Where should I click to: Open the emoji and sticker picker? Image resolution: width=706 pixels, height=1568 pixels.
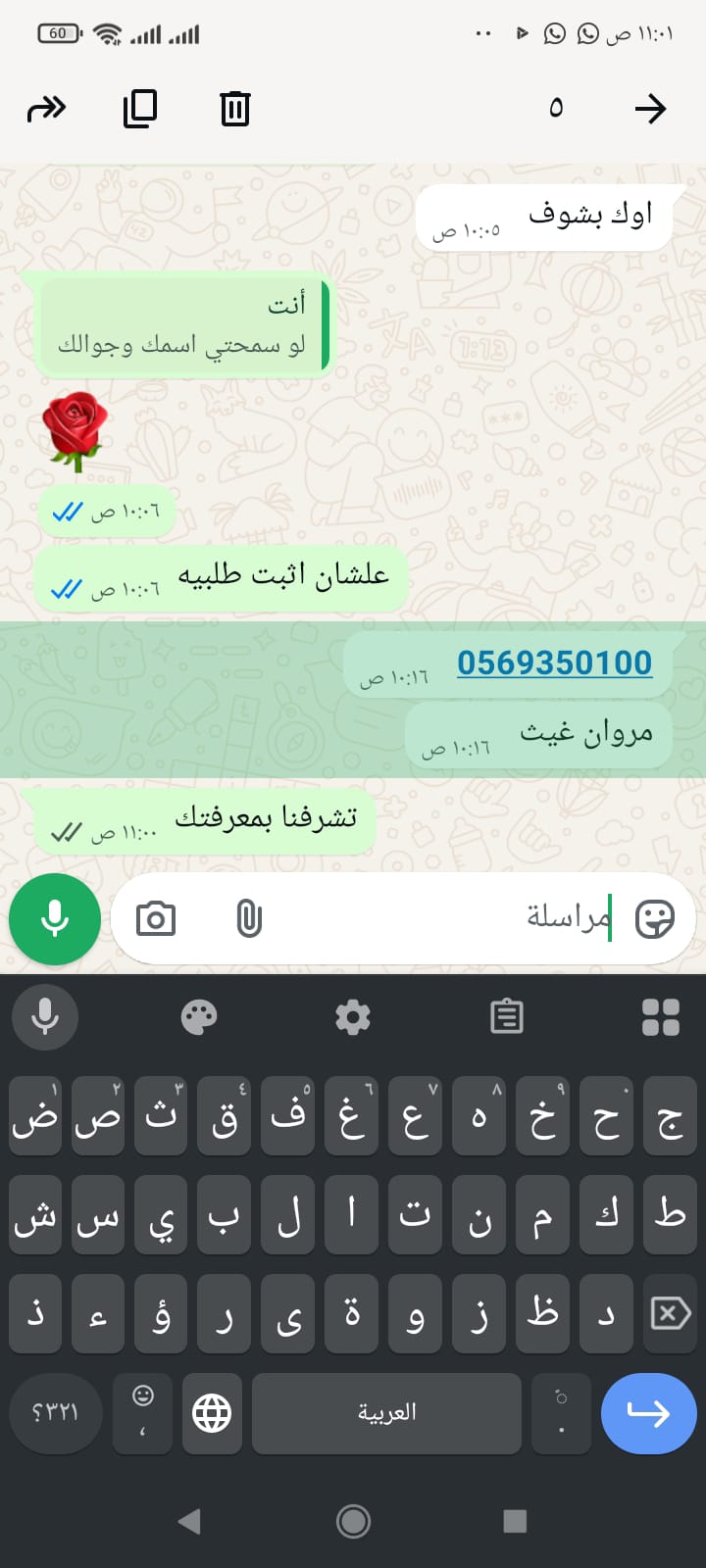click(x=654, y=919)
